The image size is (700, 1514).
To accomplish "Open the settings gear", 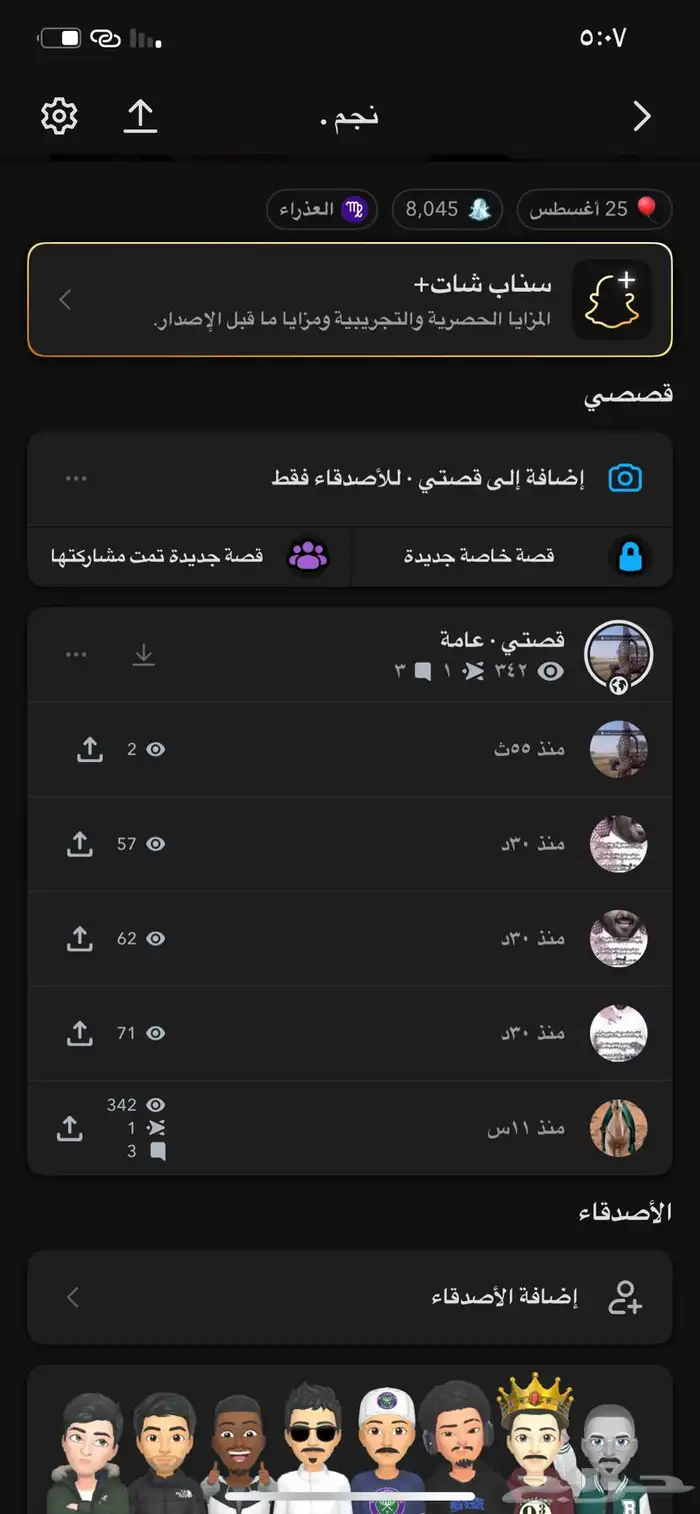I will (59, 117).
